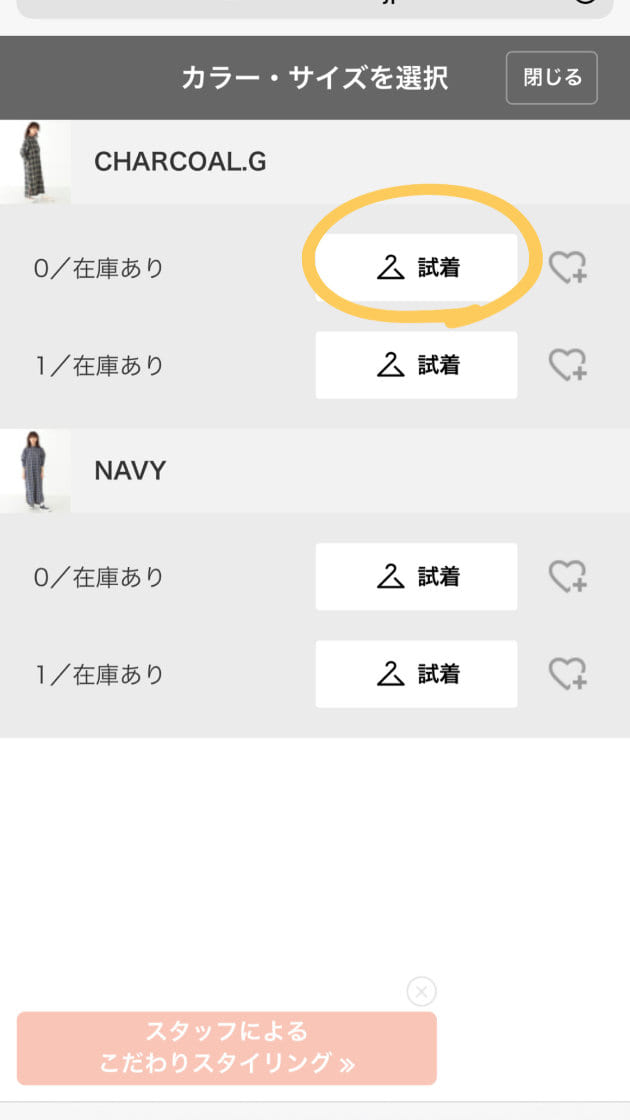
Task: Tap 試着 for CHARCOAL.G size 0
Action: [416, 267]
